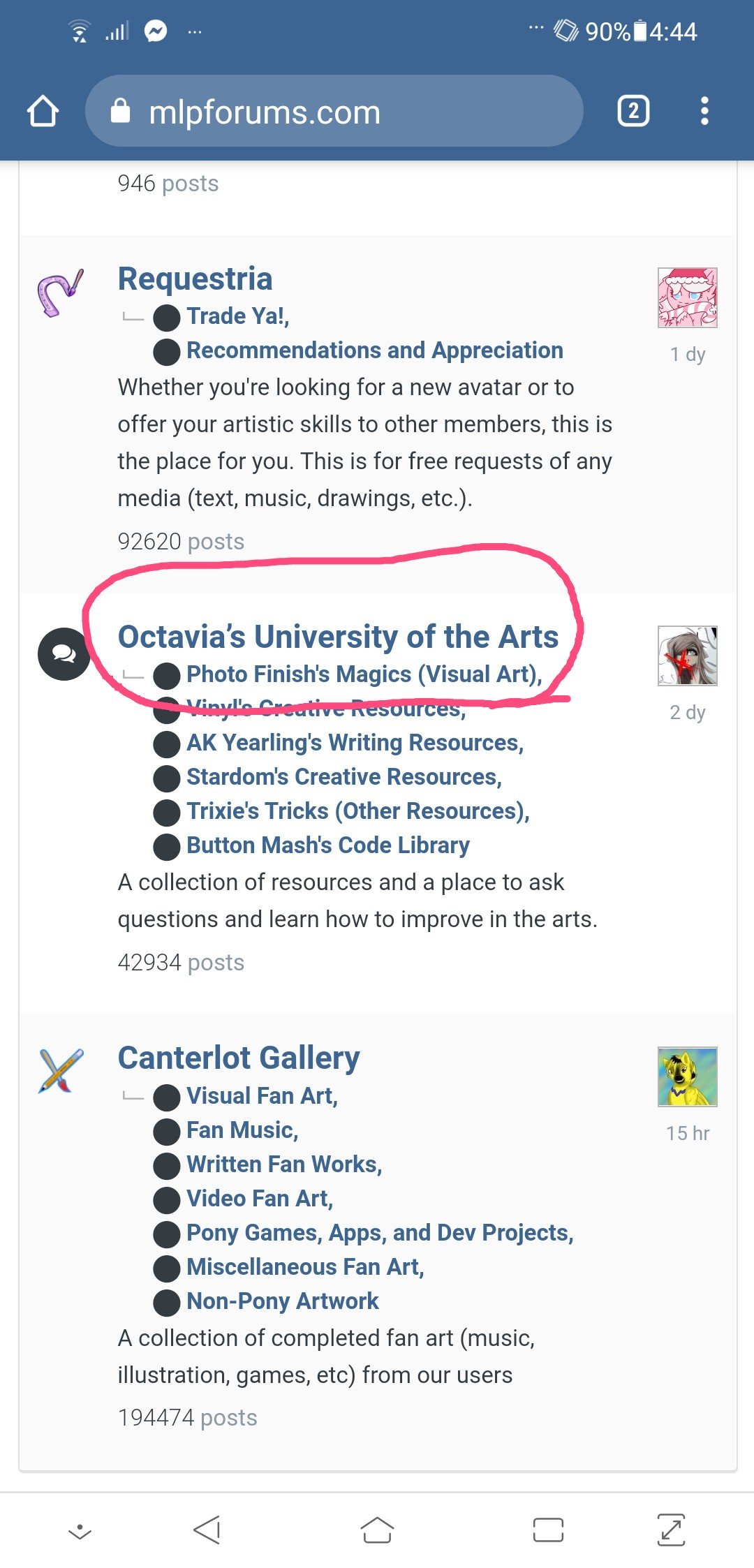754x1568 pixels.
Task: Open the browser overflow menu
Action: coord(704,111)
